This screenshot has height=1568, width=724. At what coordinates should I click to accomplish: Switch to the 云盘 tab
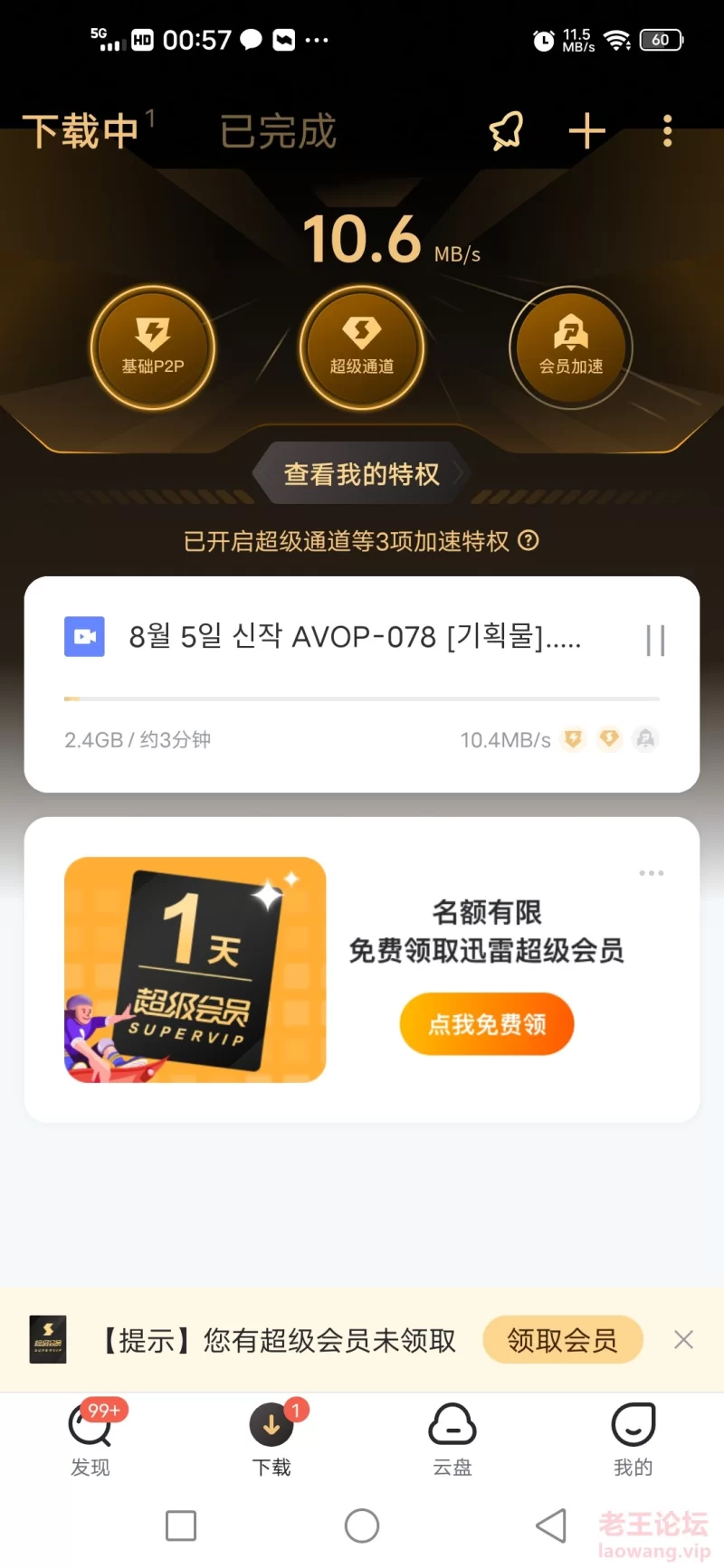[x=452, y=1439]
